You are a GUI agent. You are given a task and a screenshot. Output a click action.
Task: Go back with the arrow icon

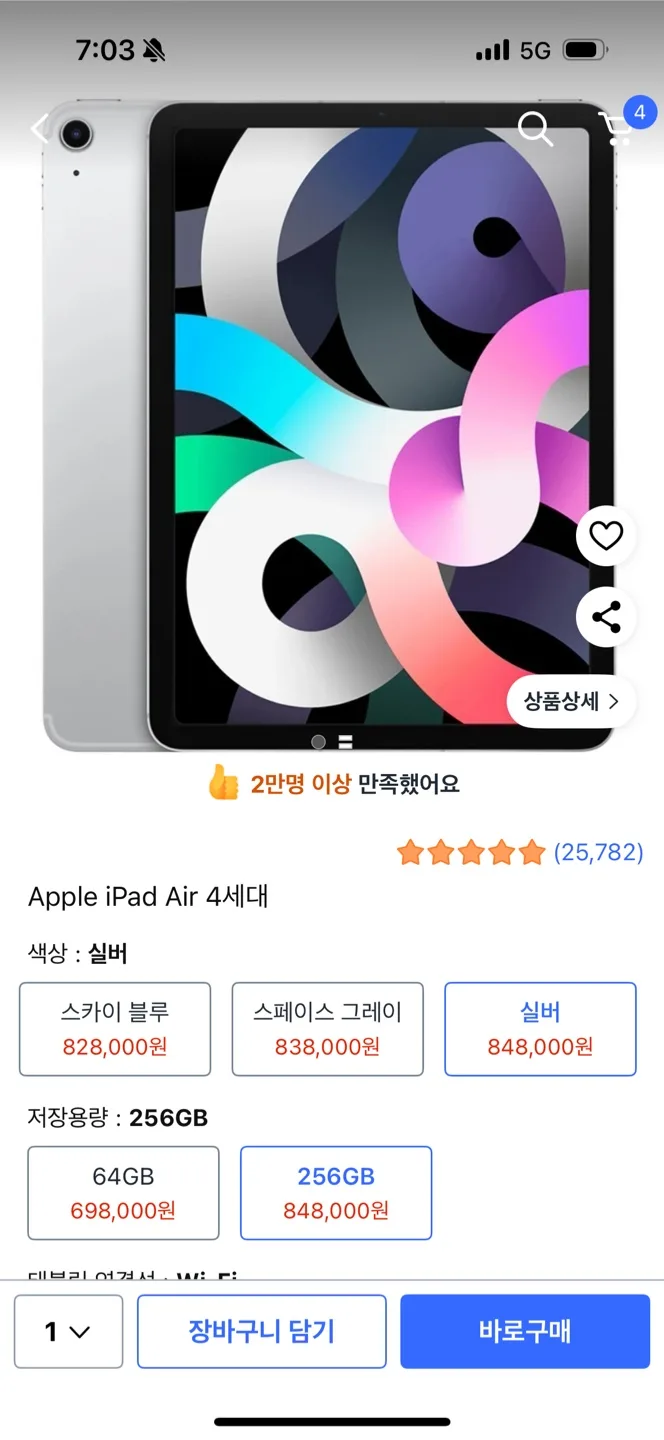click(x=40, y=129)
